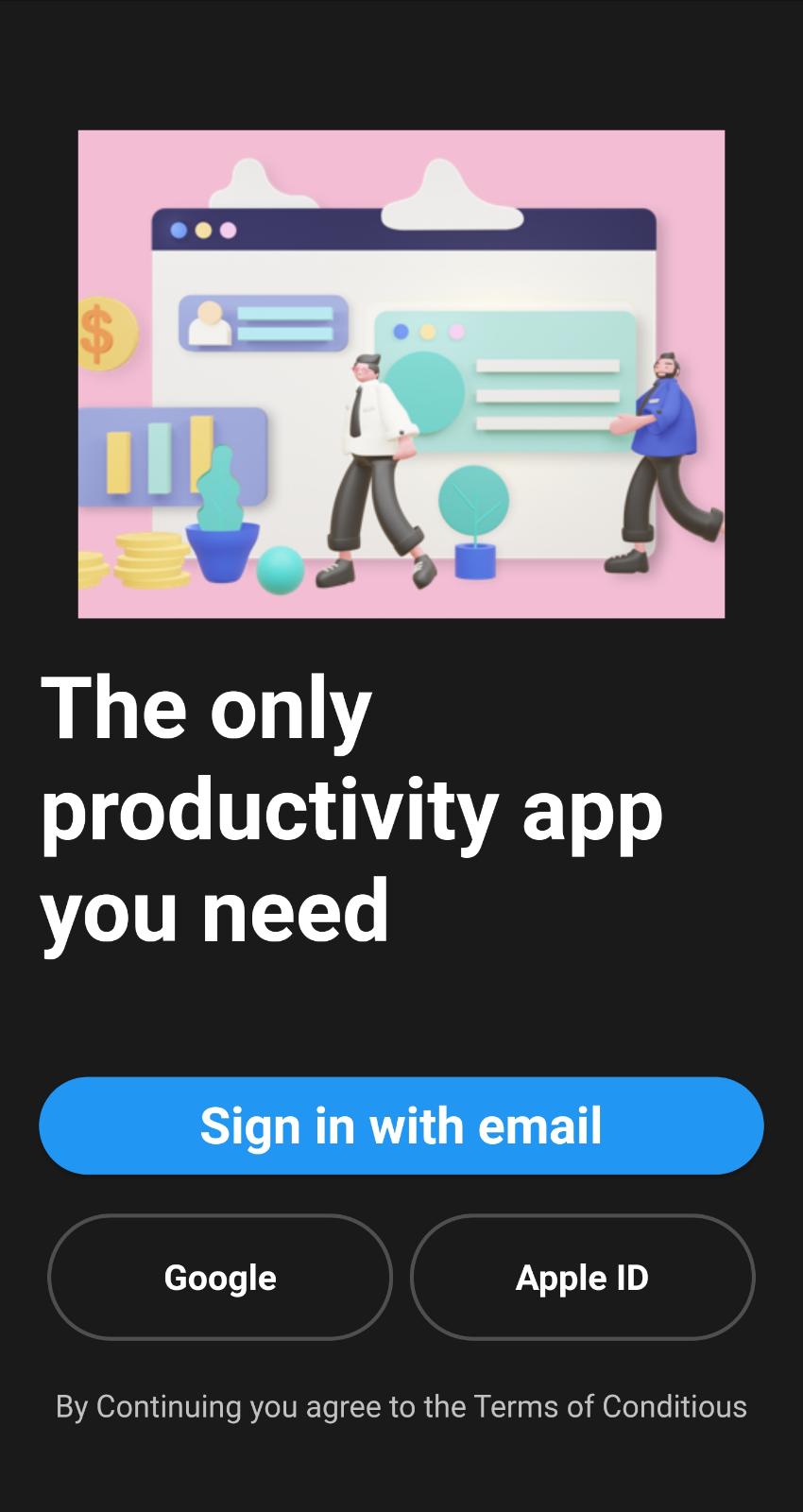The height and width of the screenshot is (1512, 803).
Task: Choose Apple ID sign-in option
Action: 582,1277
